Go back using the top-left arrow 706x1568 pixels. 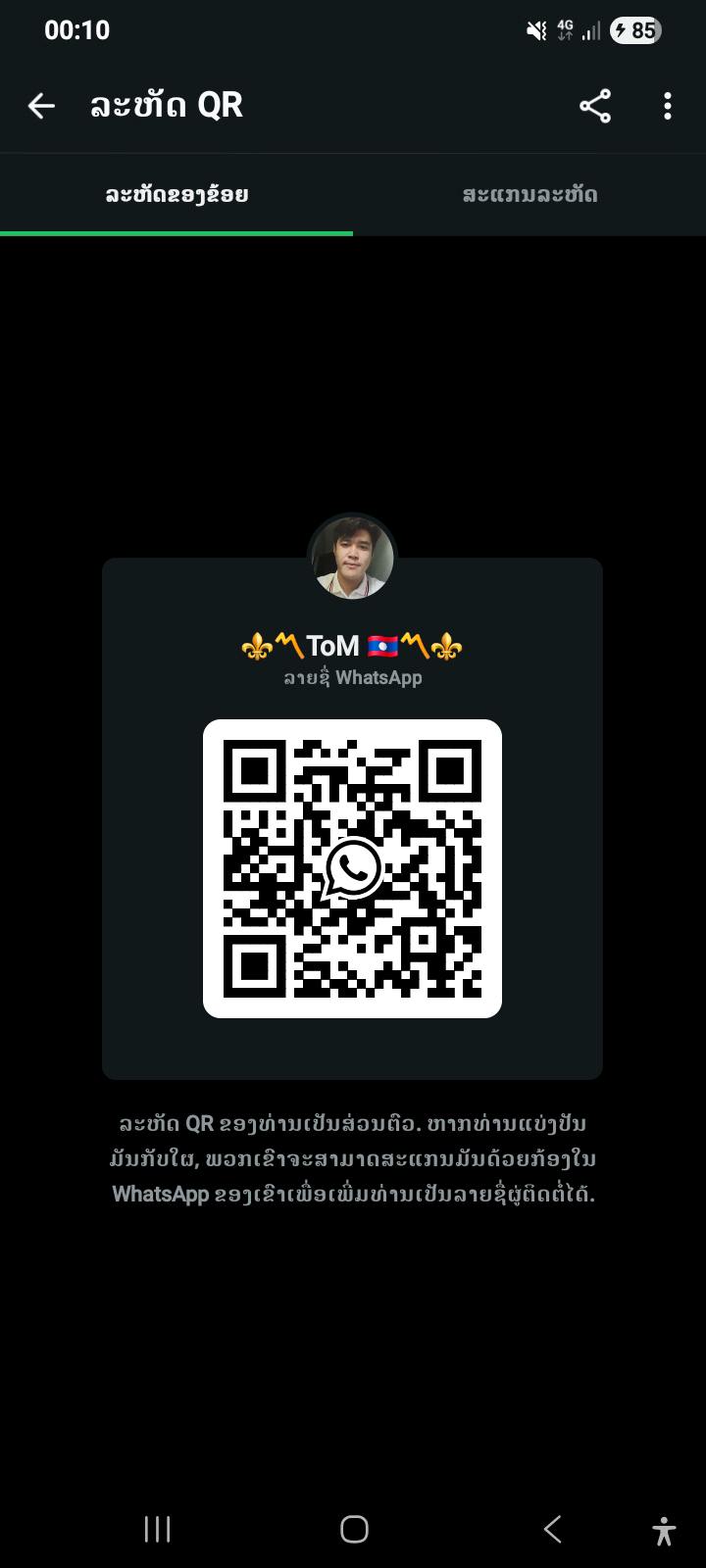point(41,106)
